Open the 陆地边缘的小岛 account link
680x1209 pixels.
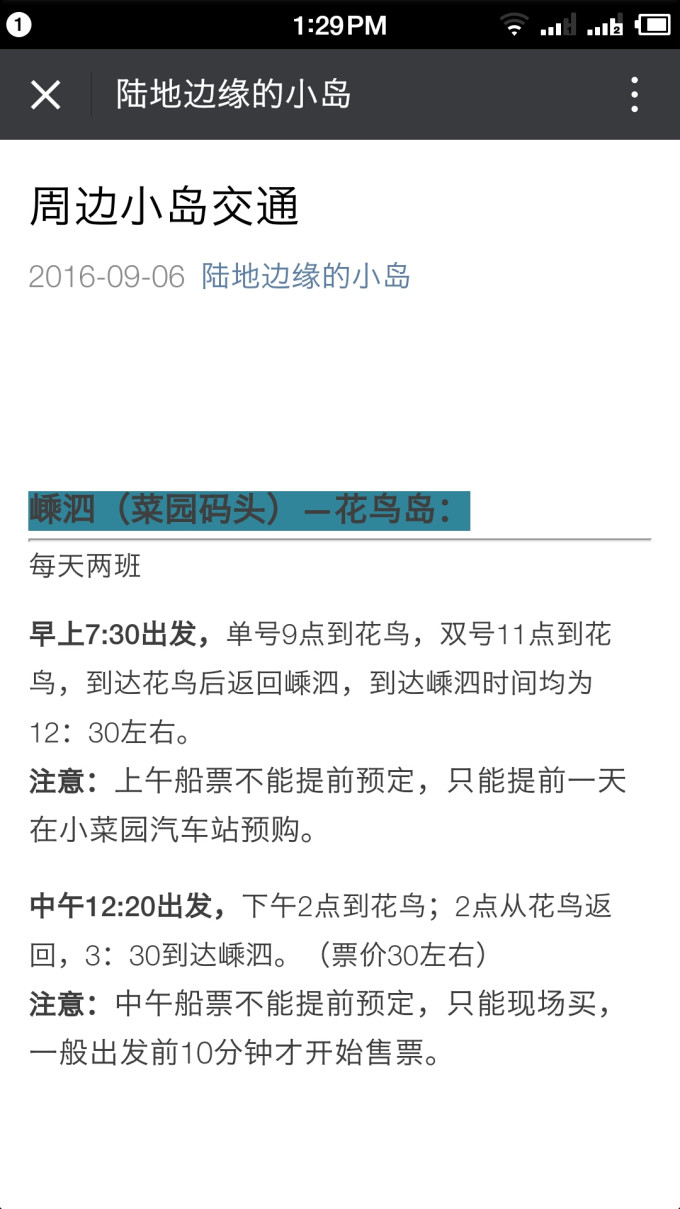tap(306, 276)
